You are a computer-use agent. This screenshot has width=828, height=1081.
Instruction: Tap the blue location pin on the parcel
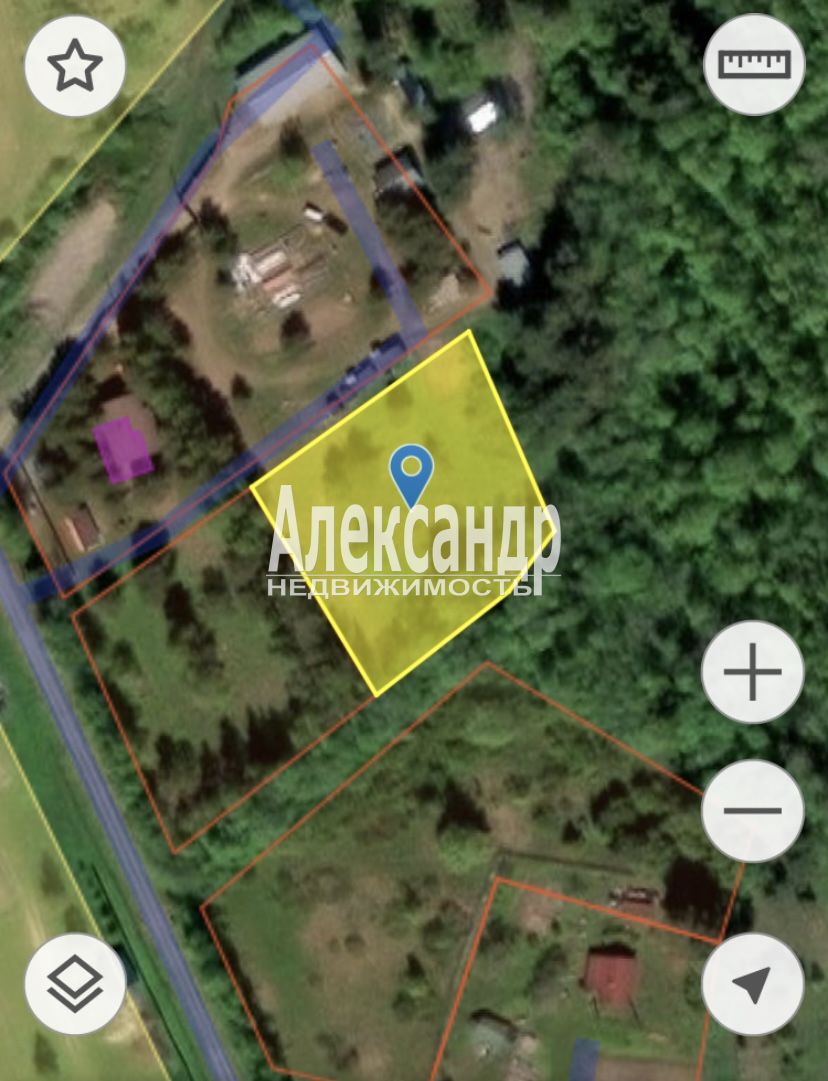point(411,474)
